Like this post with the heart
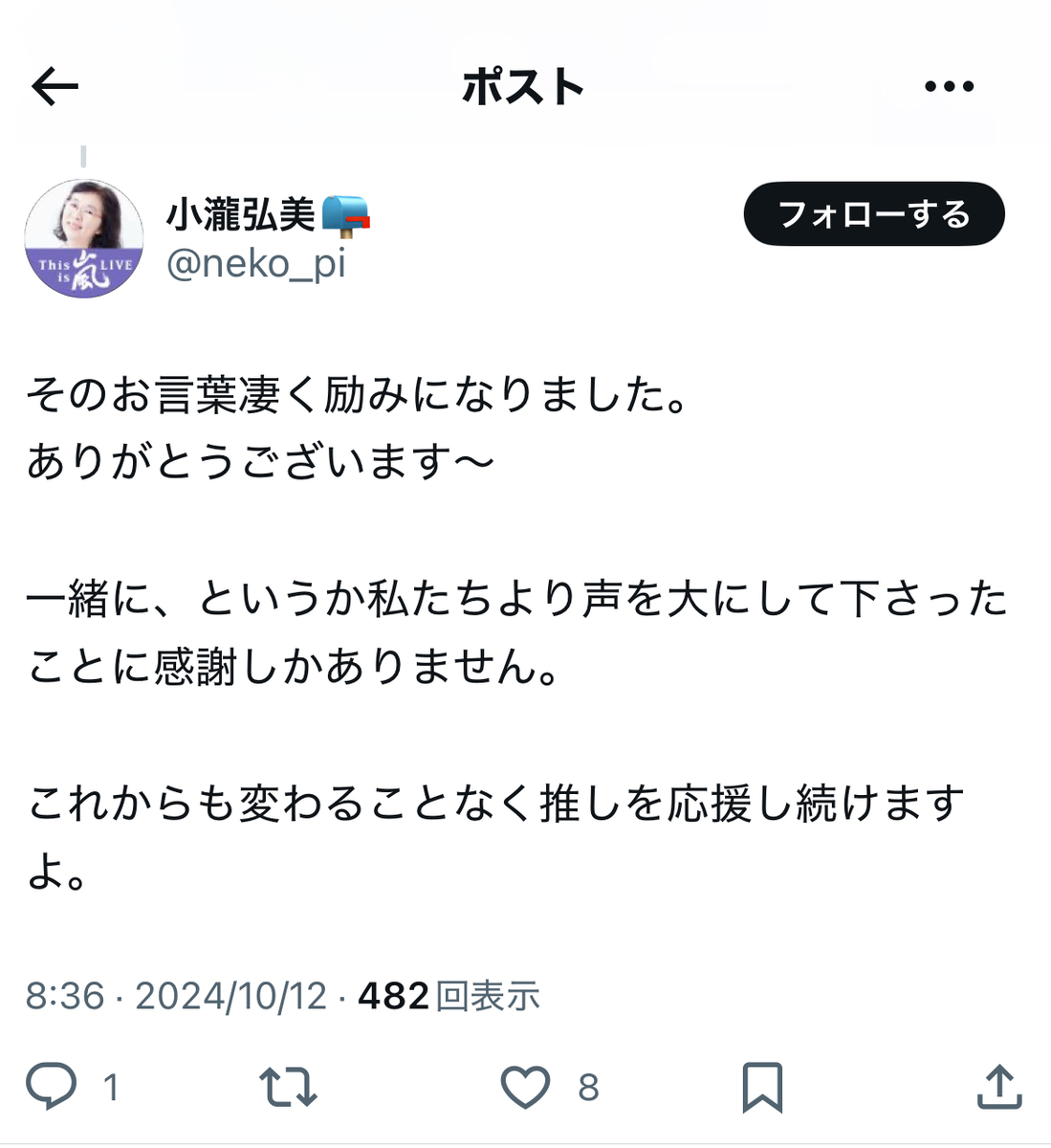 (x=525, y=1087)
